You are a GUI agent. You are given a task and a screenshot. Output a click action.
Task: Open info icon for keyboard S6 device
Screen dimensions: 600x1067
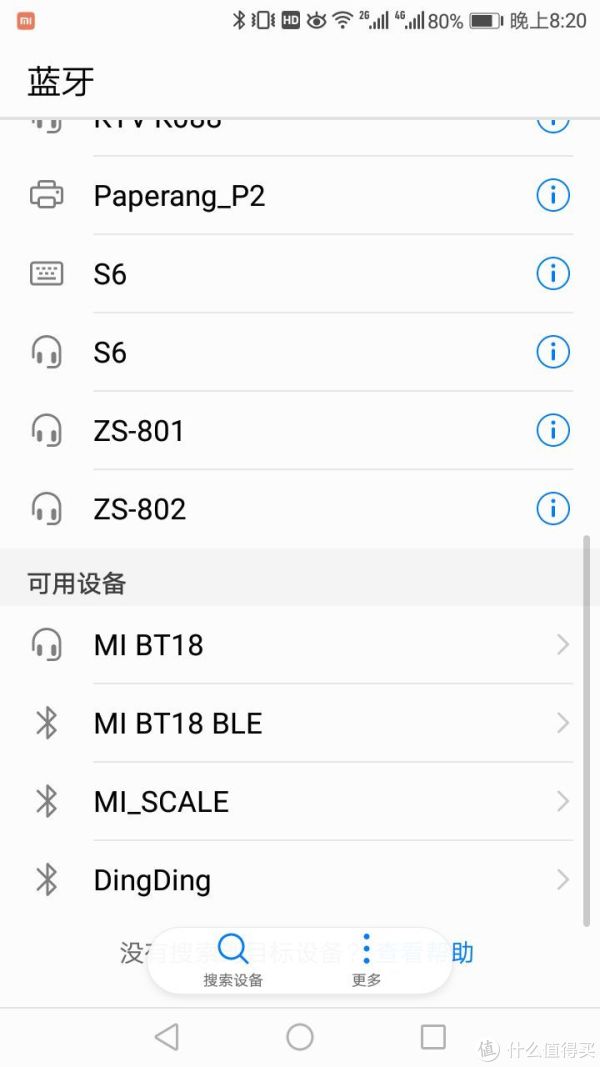pos(552,273)
